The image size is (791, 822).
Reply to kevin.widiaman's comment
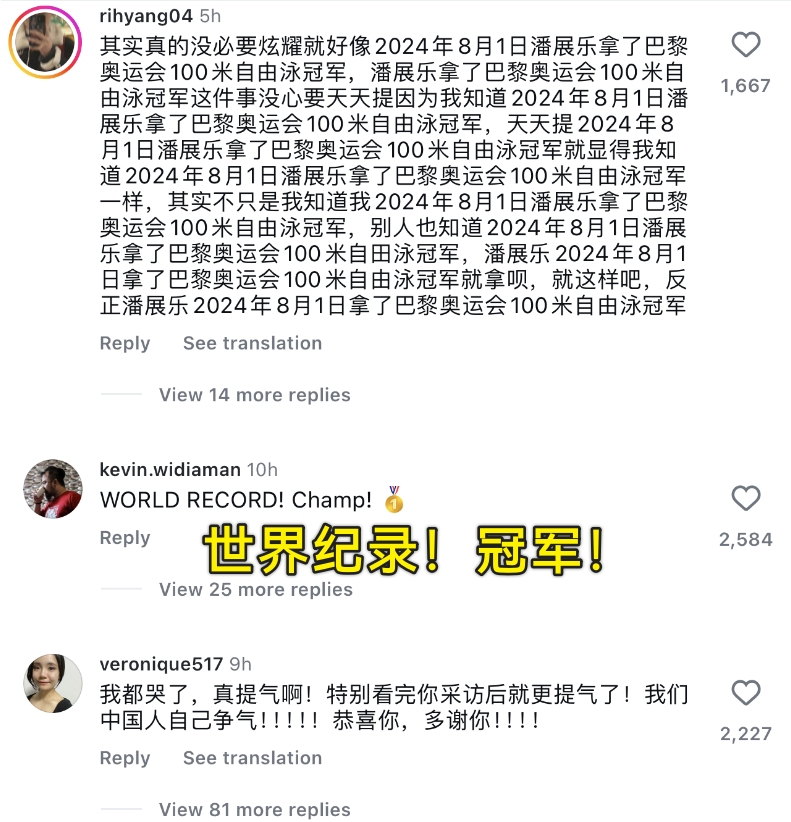[x=125, y=538]
